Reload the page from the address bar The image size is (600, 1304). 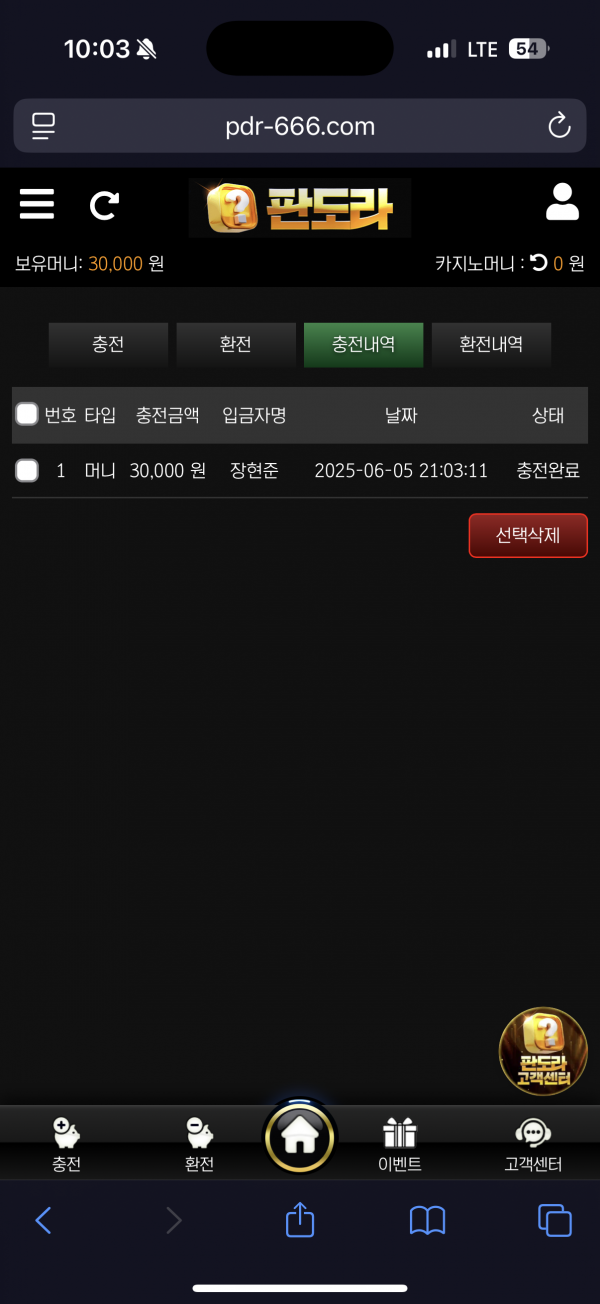[x=559, y=126]
